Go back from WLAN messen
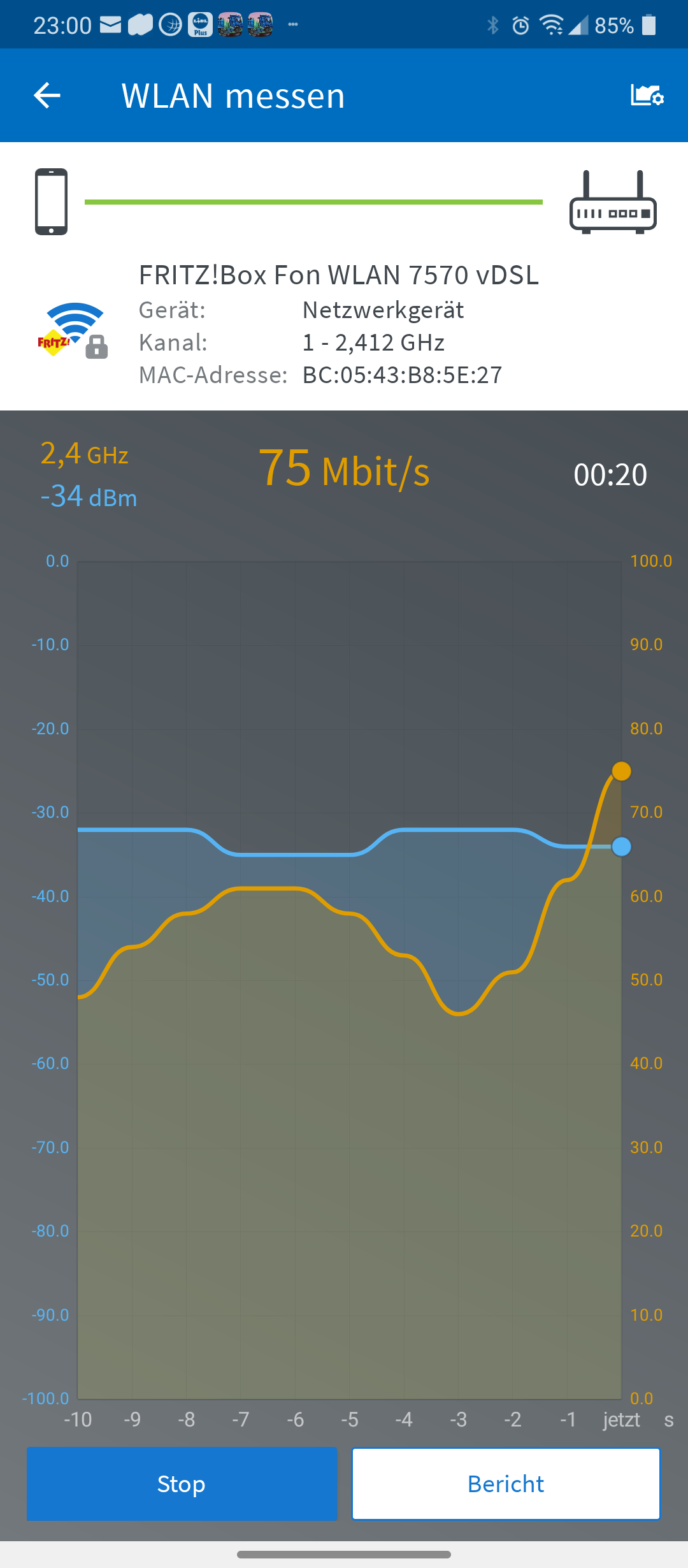Image resolution: width=688 pixels, height=1568 pixels. tap(47, 96)
